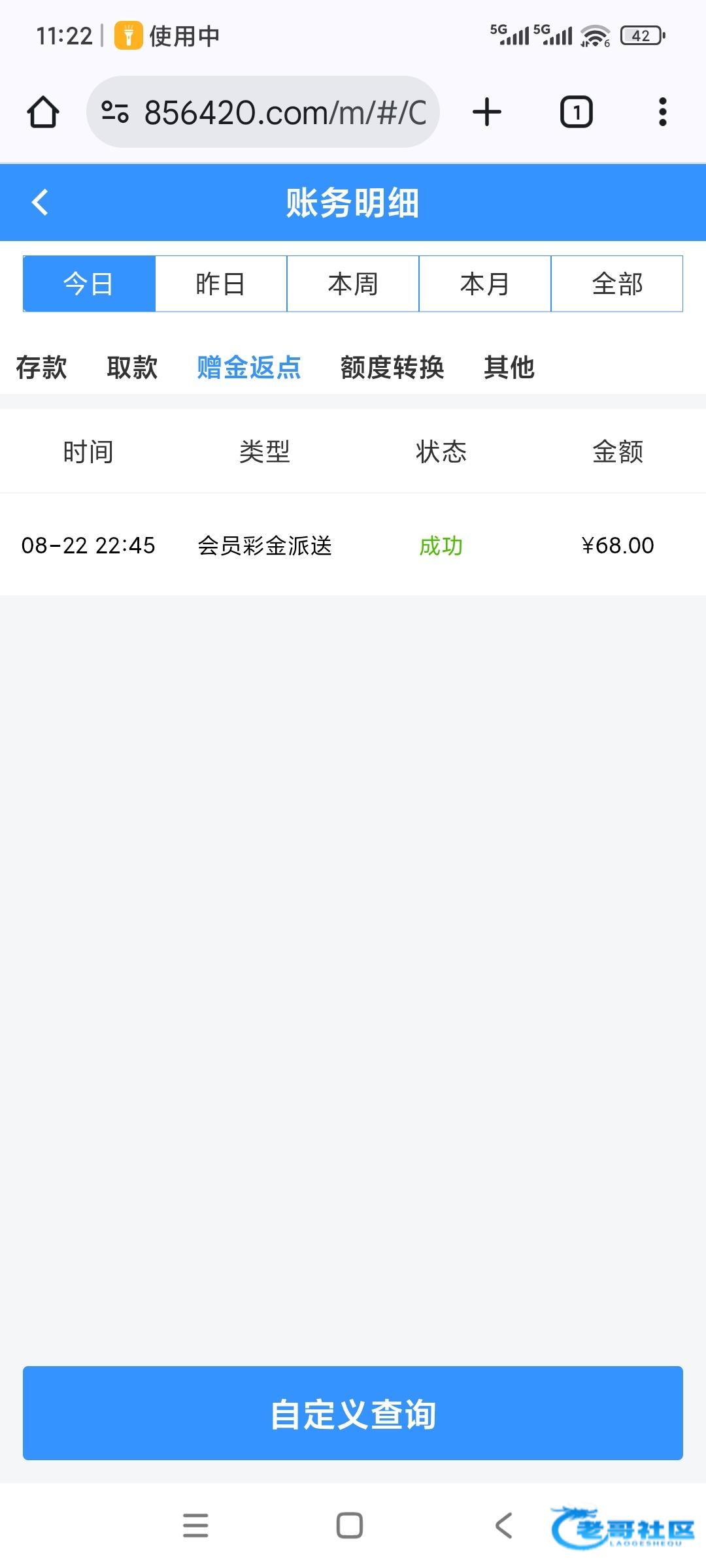This screenshot has height=1568, width=706.
Task: Add a new browser tab
Action: coord(487,112)
